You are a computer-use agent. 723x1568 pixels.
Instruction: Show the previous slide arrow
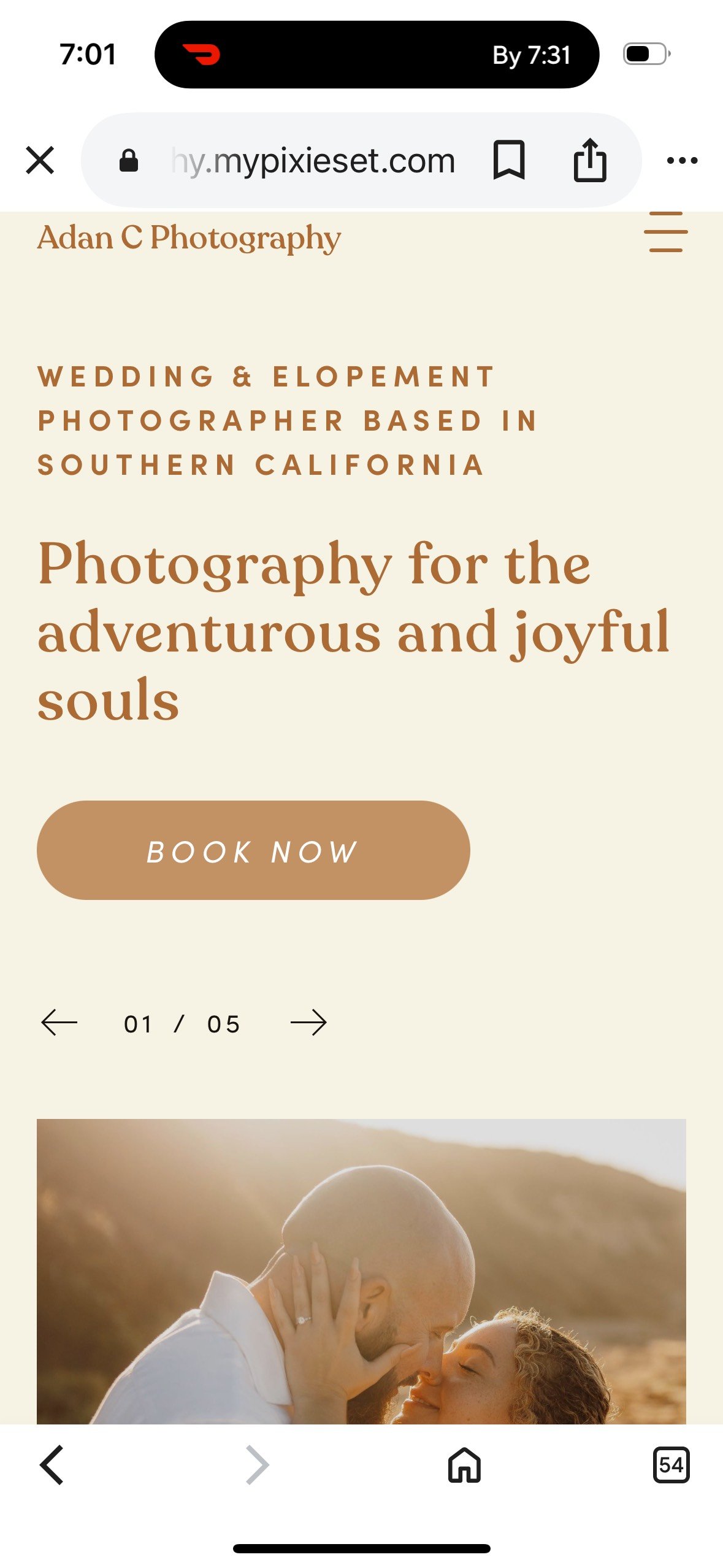pos(59,1023)
